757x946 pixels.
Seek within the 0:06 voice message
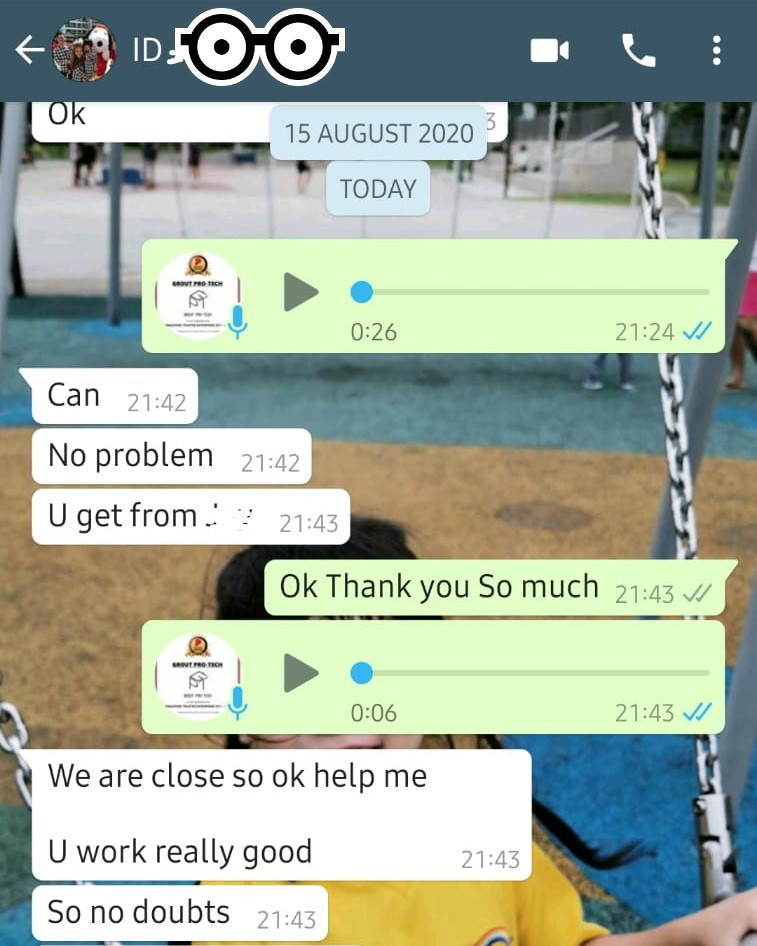point(535,673)
